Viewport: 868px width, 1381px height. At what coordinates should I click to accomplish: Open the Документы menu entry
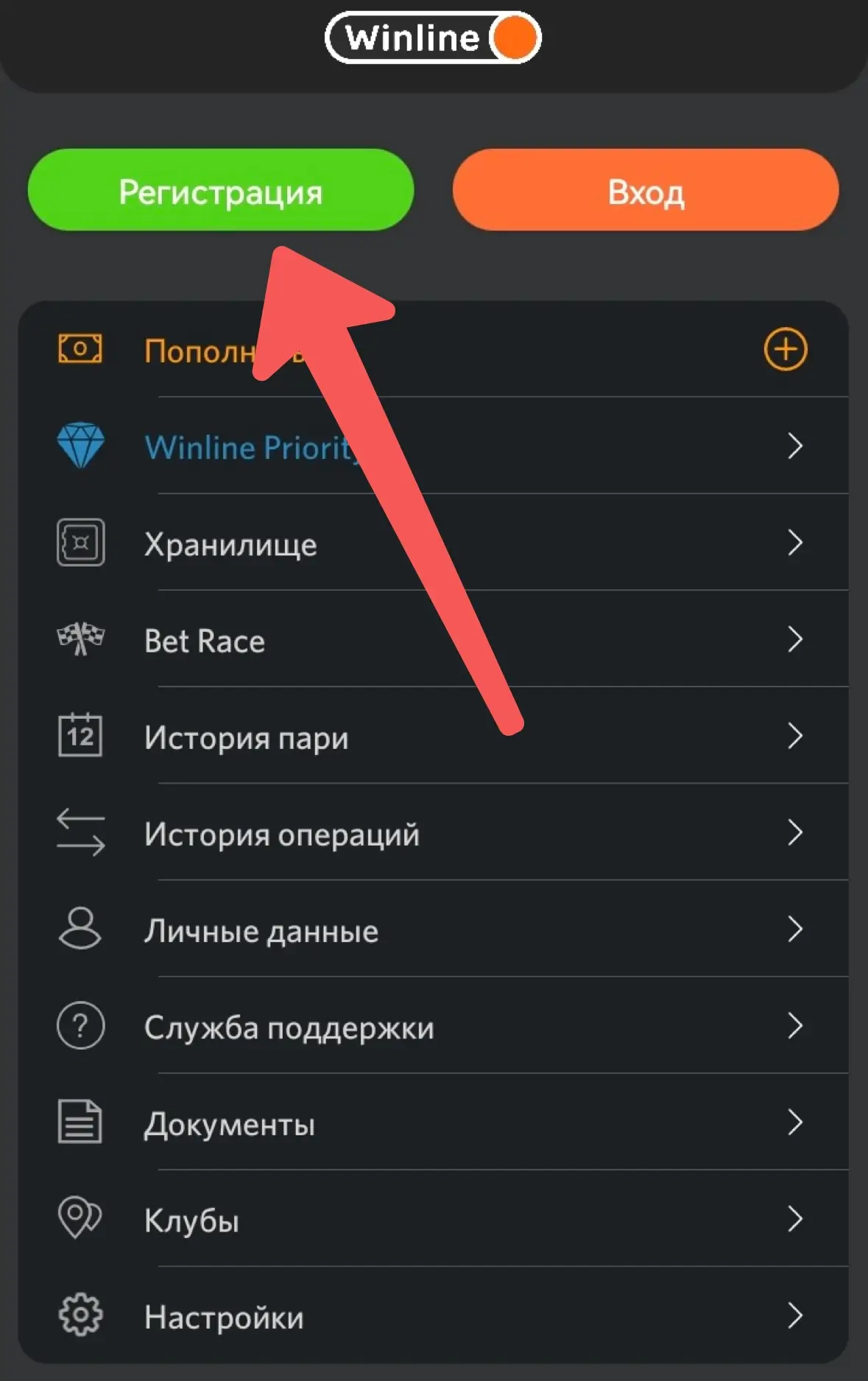(231, 1122)
